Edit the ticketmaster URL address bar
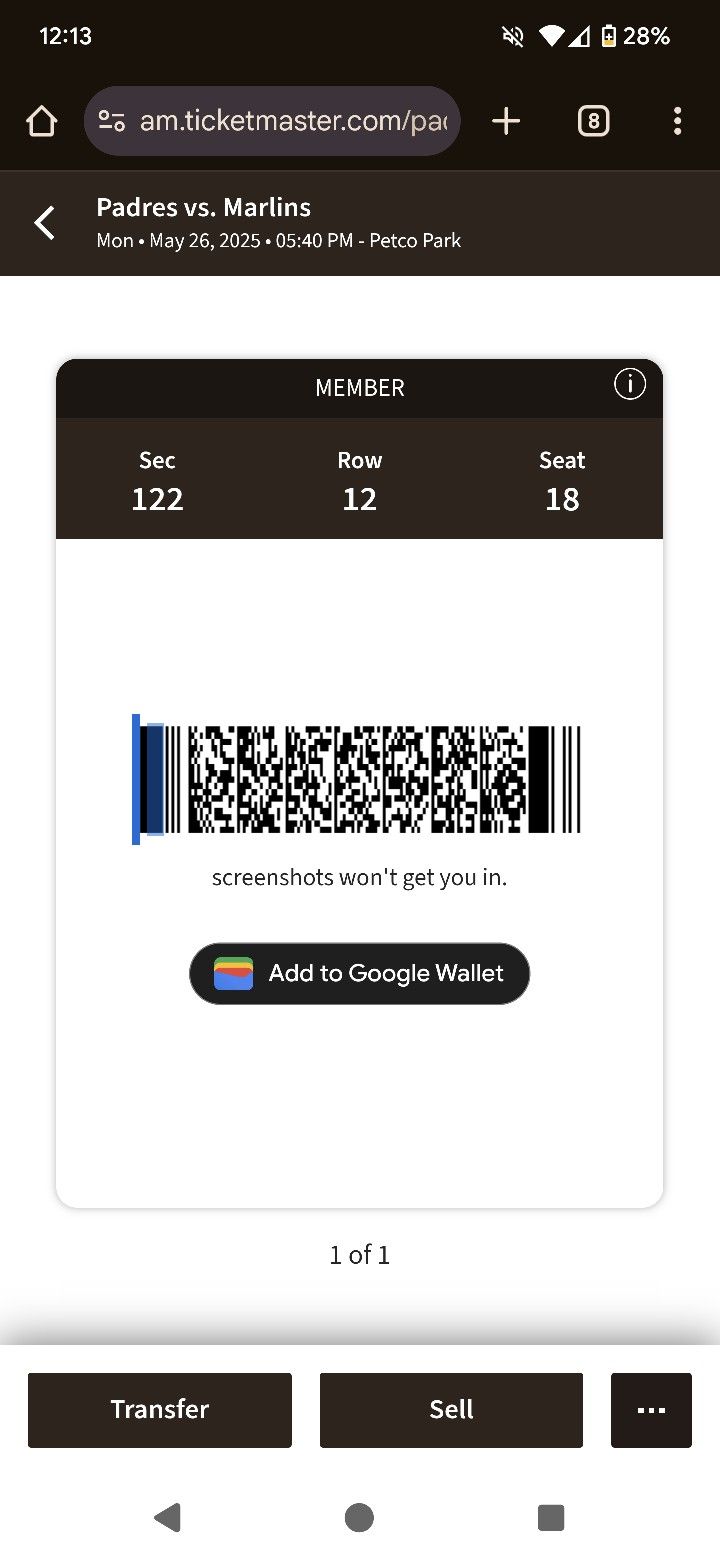720x1560 pixels. (x=290, y=121)
